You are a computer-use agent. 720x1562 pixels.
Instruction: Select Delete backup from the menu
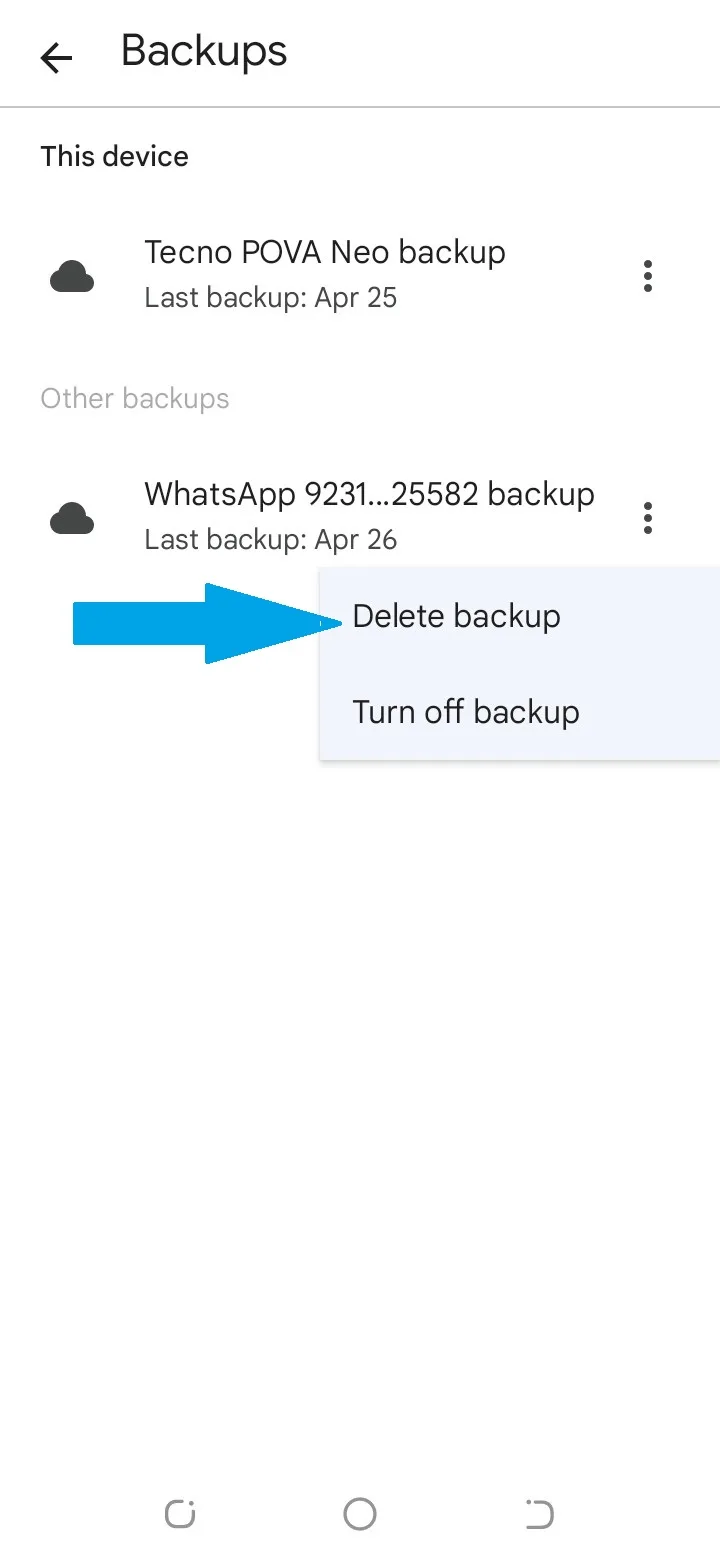(x=456, y=616)
